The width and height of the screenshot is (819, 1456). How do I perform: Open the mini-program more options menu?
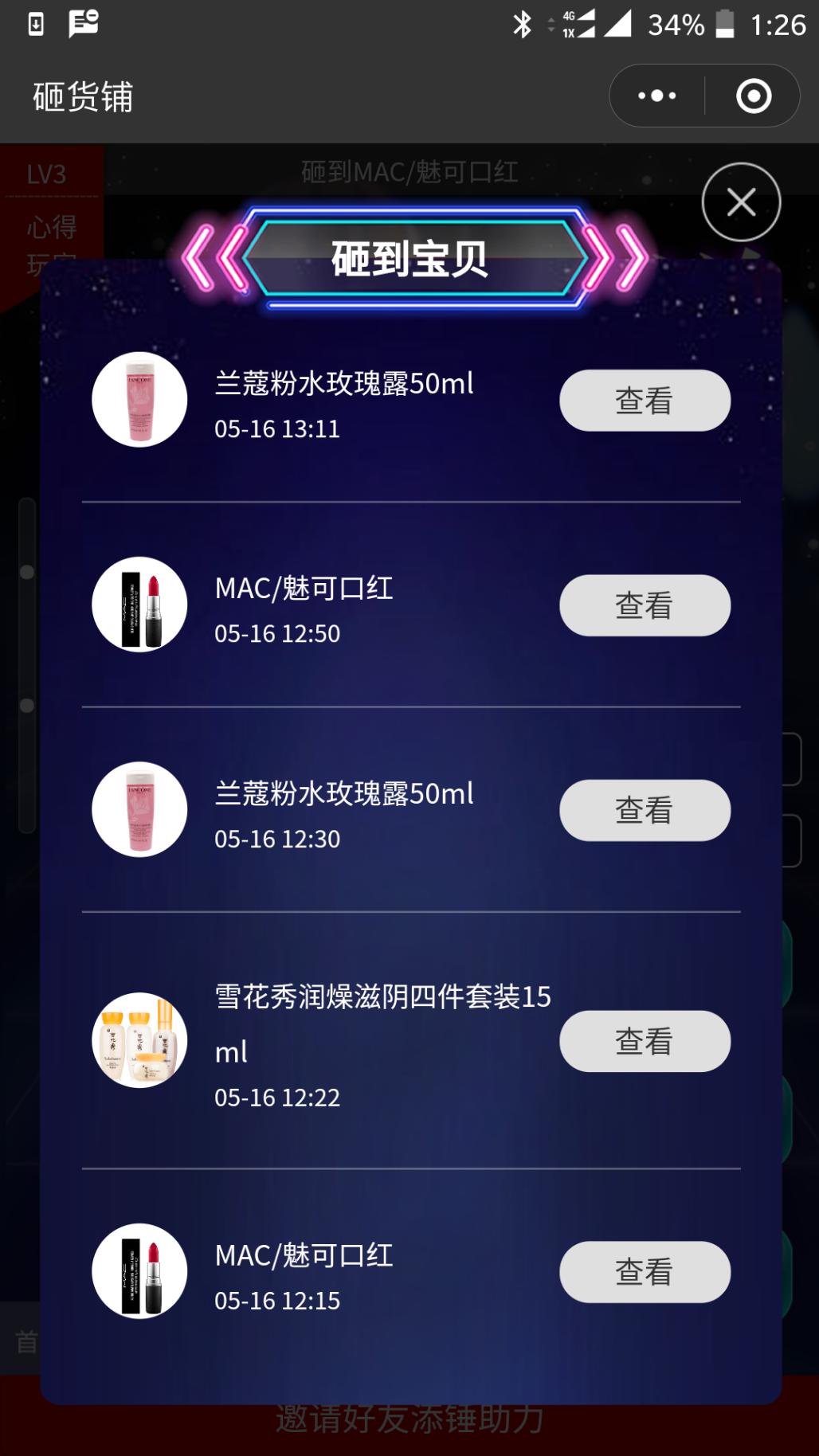pyautogui.click(x=657, y=96)
